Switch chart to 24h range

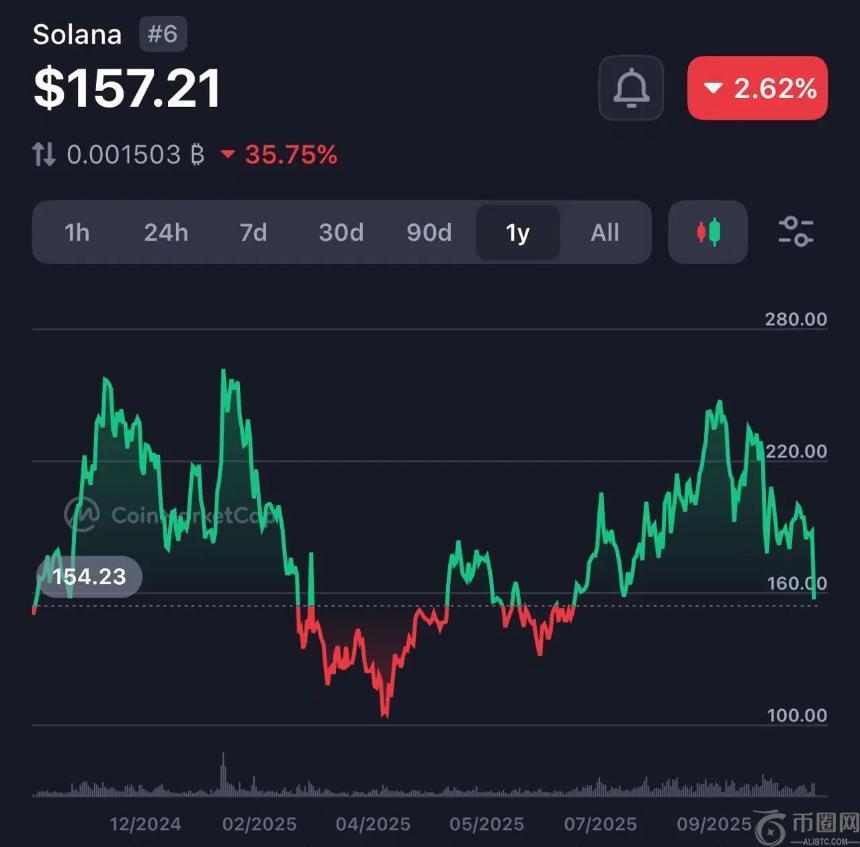click(166, 233)
